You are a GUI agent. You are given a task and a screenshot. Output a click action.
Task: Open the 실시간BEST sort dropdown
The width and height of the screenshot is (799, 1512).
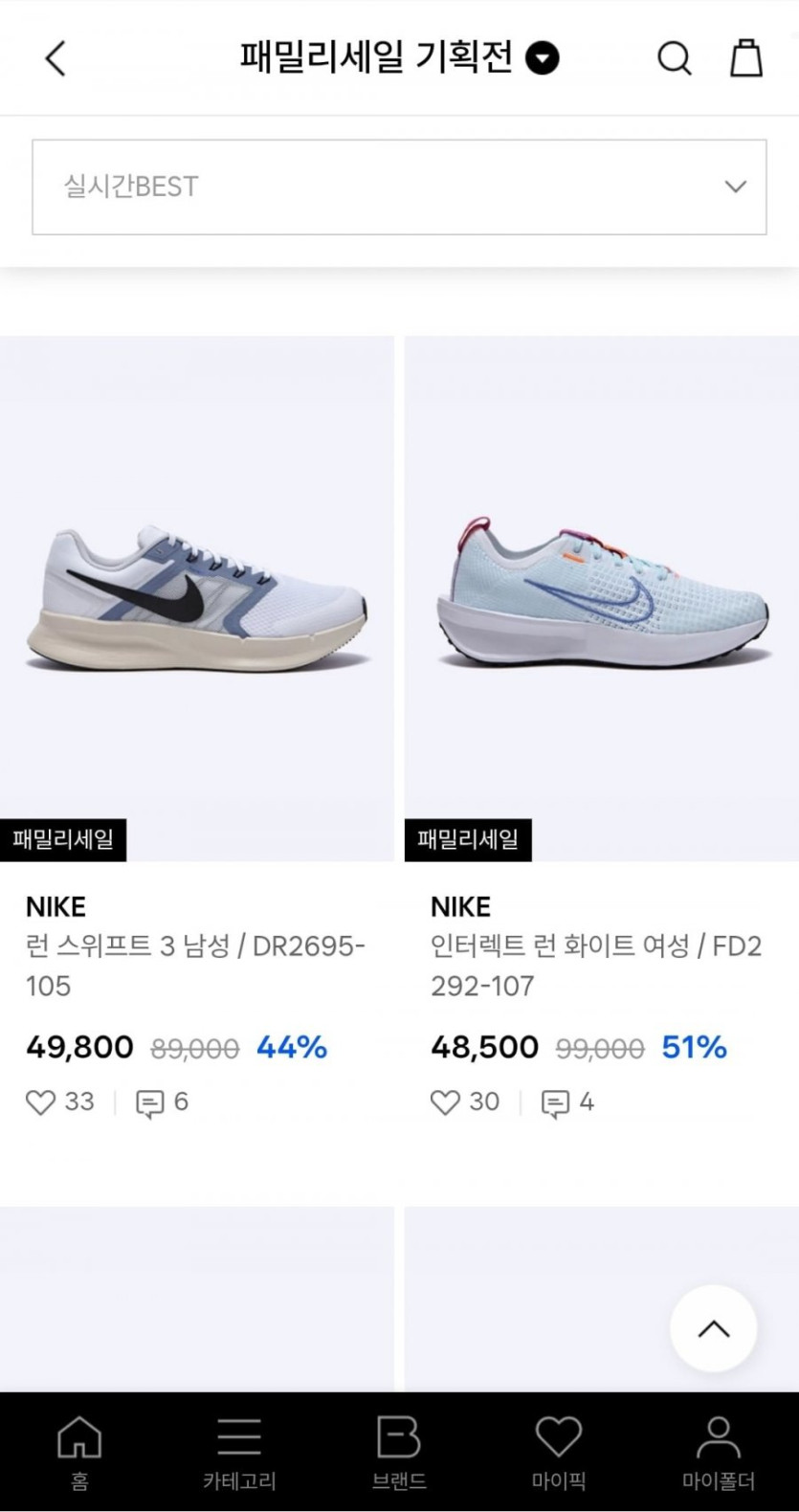point(399,187)
